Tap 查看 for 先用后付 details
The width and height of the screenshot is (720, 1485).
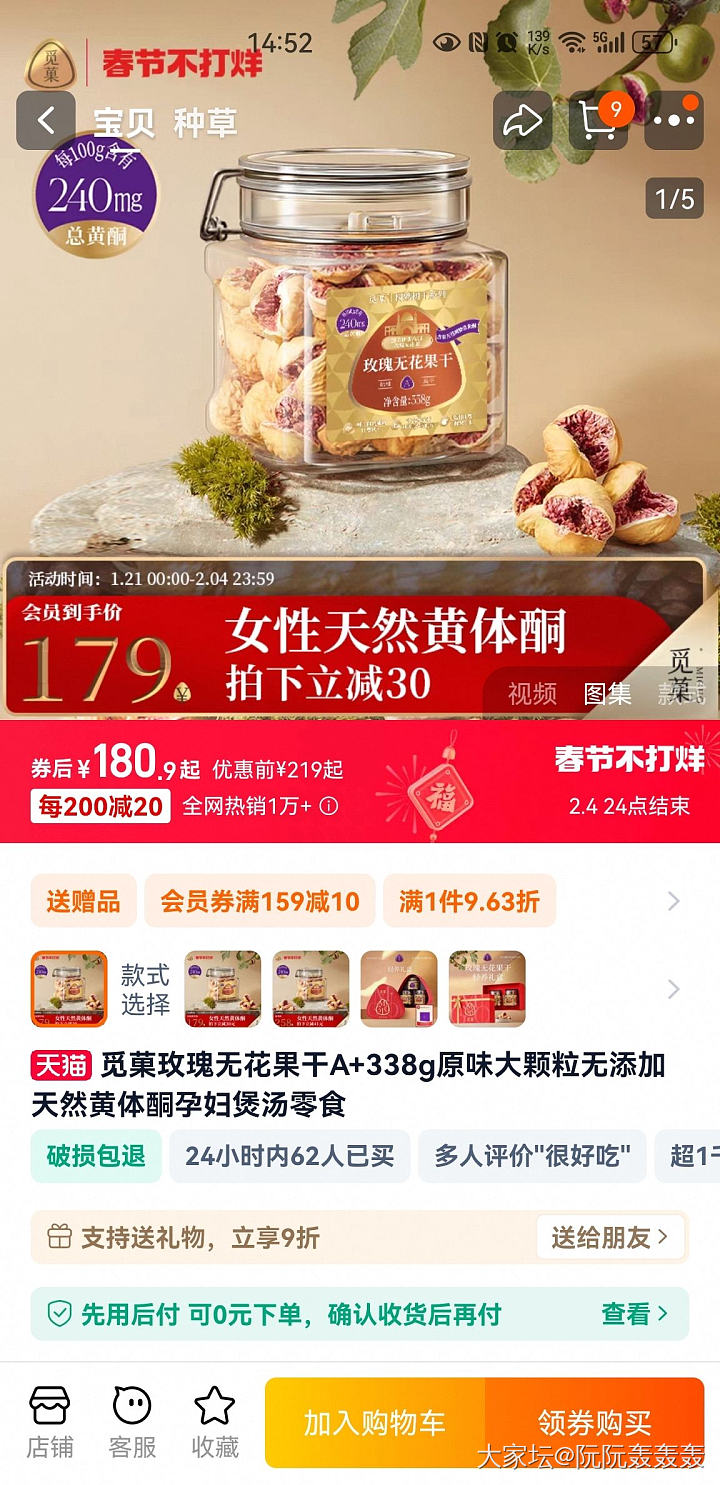pos(634,1313)
